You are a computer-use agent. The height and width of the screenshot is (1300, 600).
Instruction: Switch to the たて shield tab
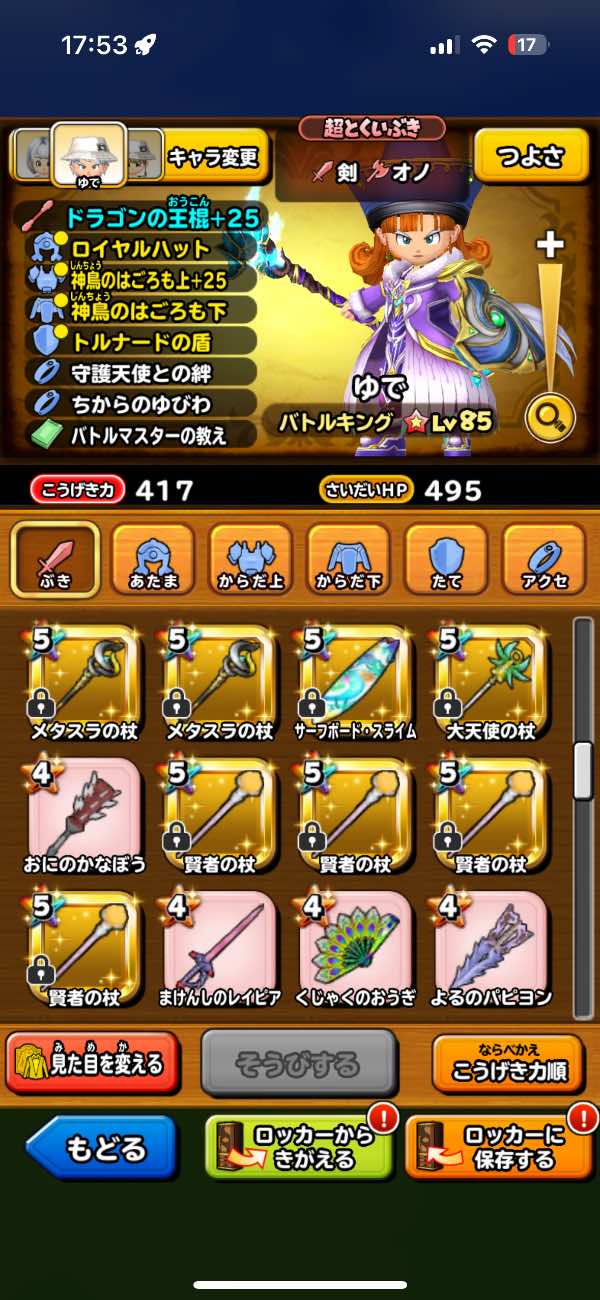[446, 560]
